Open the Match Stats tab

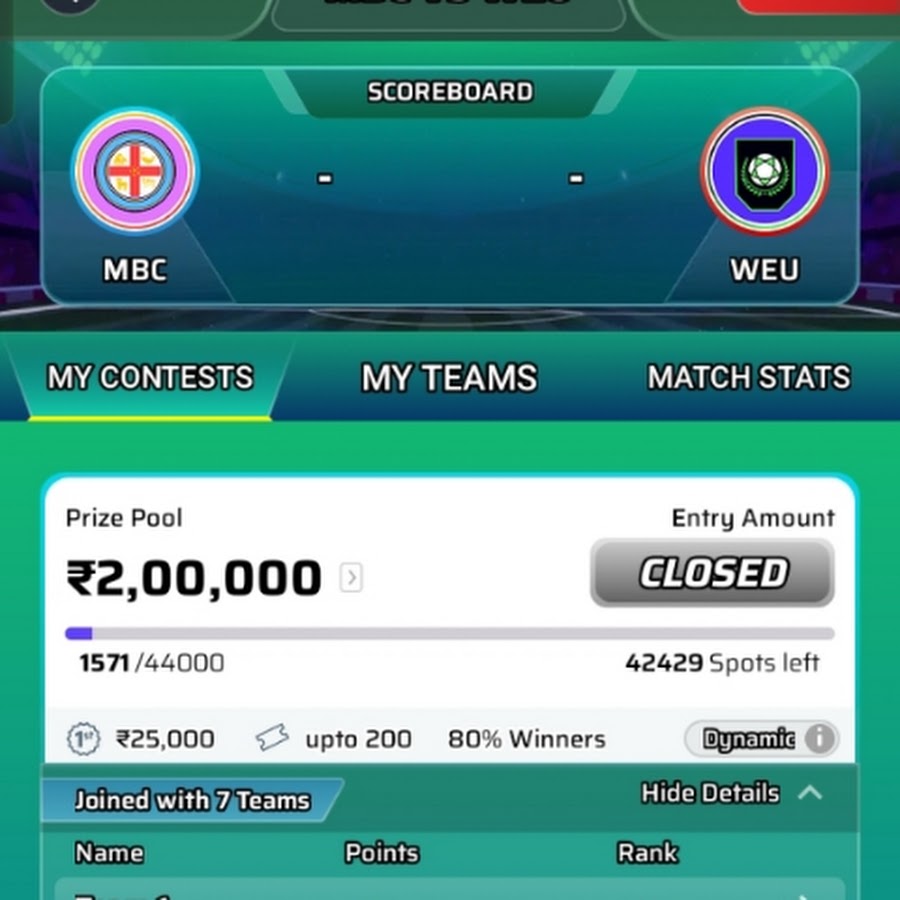(x=748, y=378)
